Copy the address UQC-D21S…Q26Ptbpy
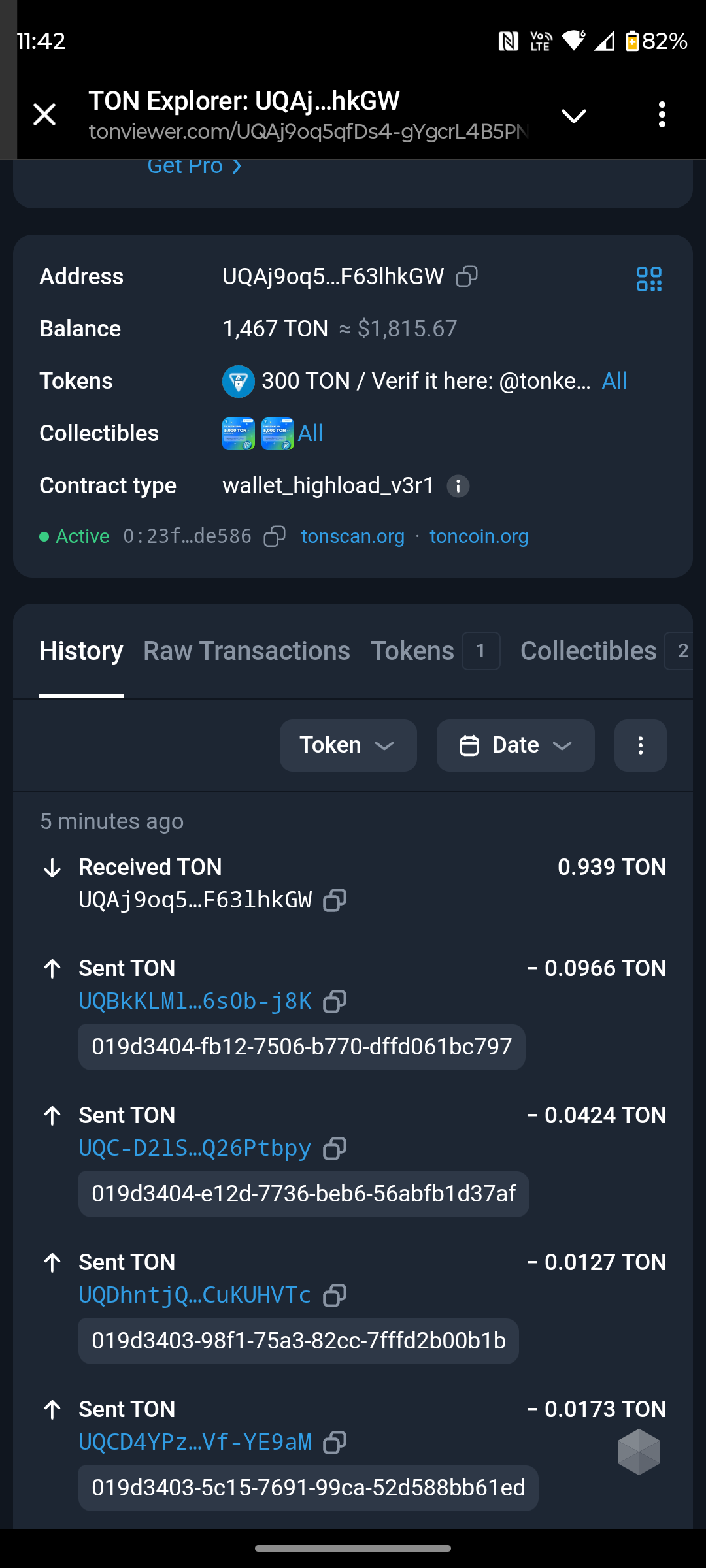 (x=335, y=1148)
